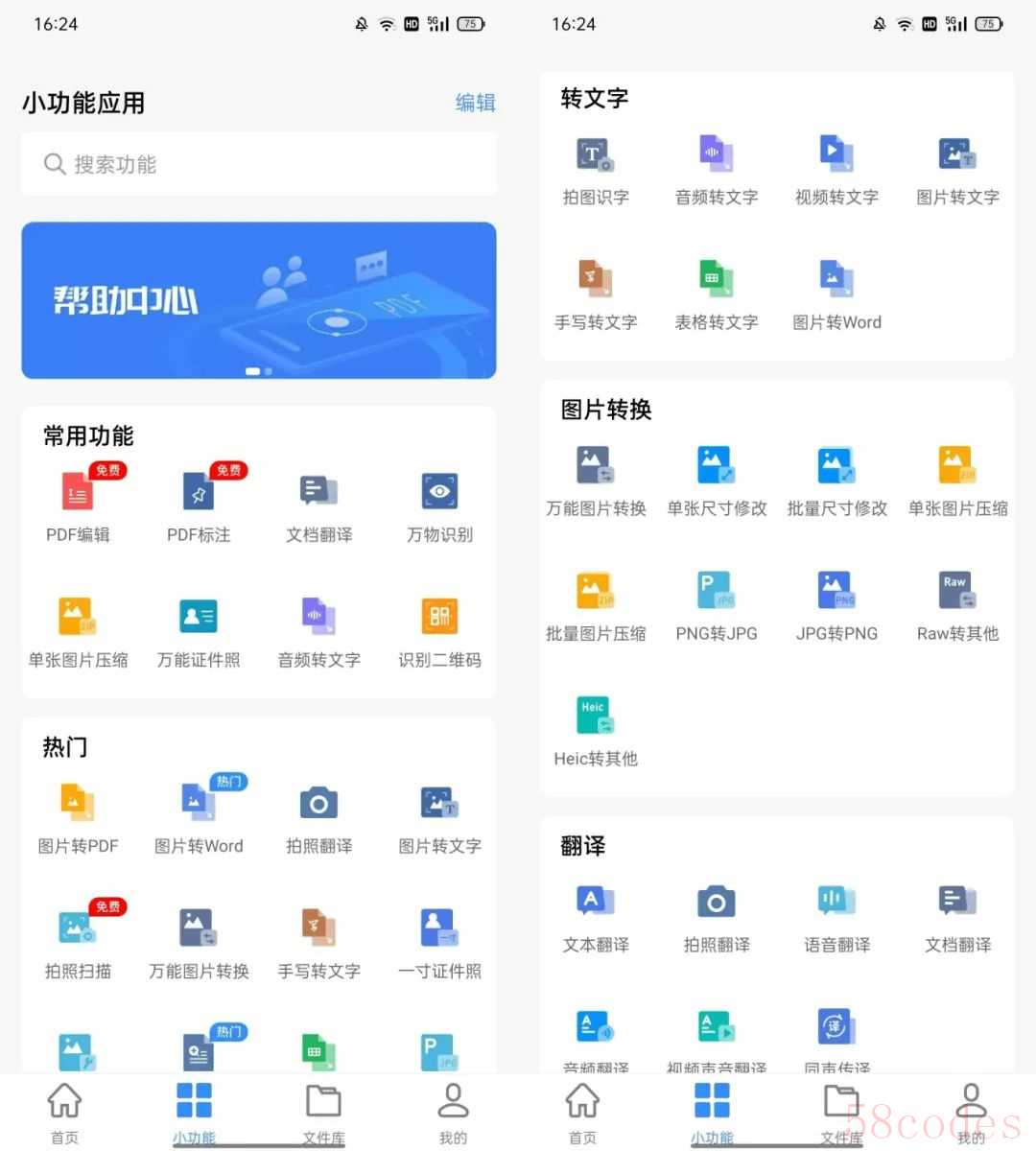Choose Heic转其他
1036x1151 pixels.
595,730
